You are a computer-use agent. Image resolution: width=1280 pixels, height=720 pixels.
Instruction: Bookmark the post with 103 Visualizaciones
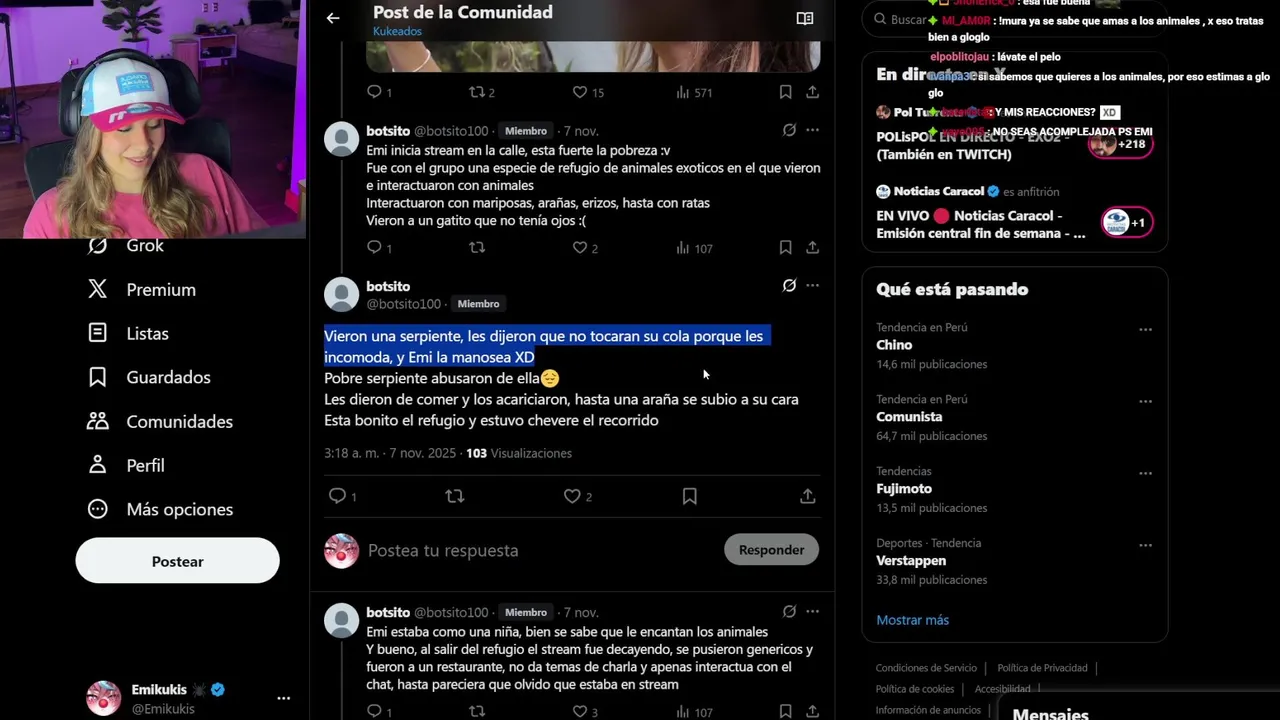690,496
